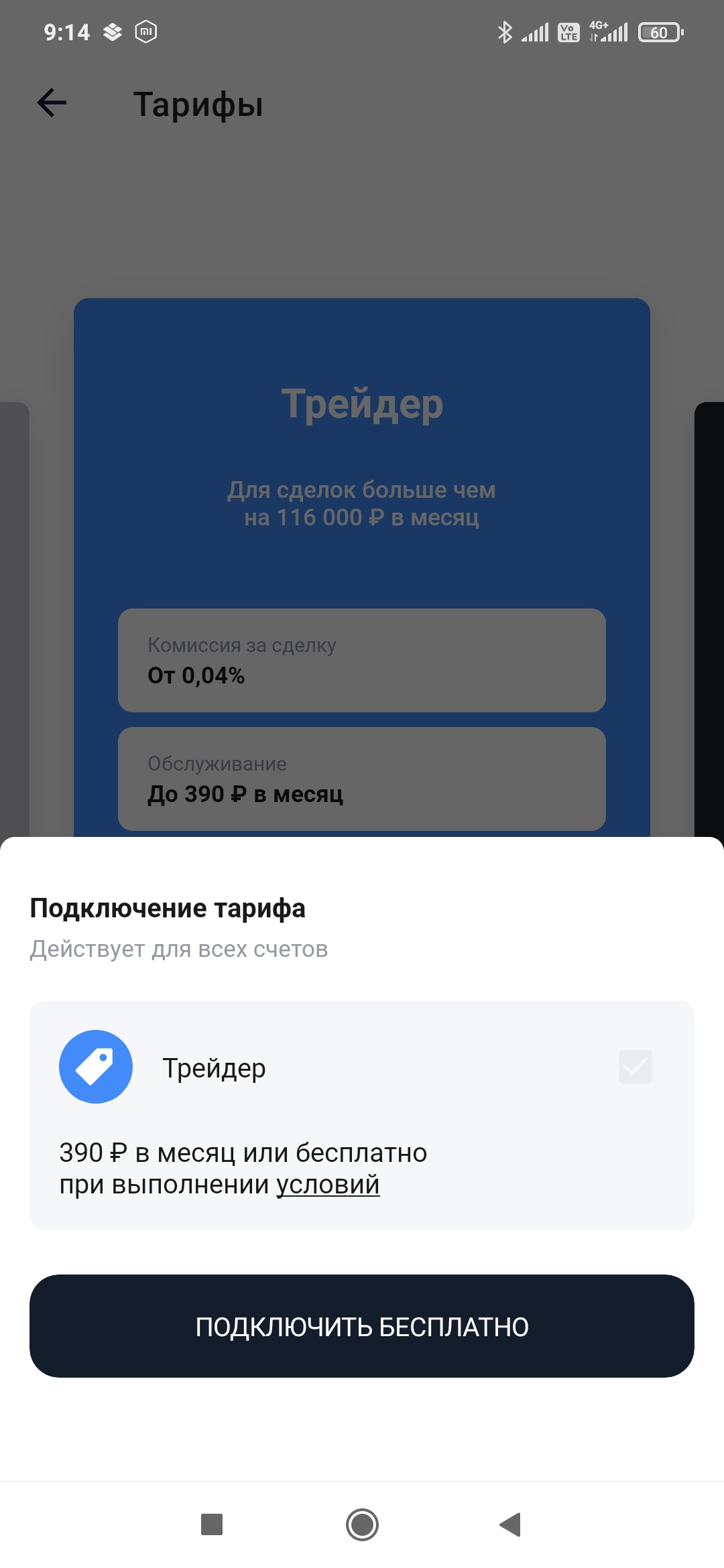The width and height of the screenshot is (724, 1568).
Task: Tap ПОДКЛЮЧИТЬ БЕСПЛАТНО button
Action: click(362, 1326)
